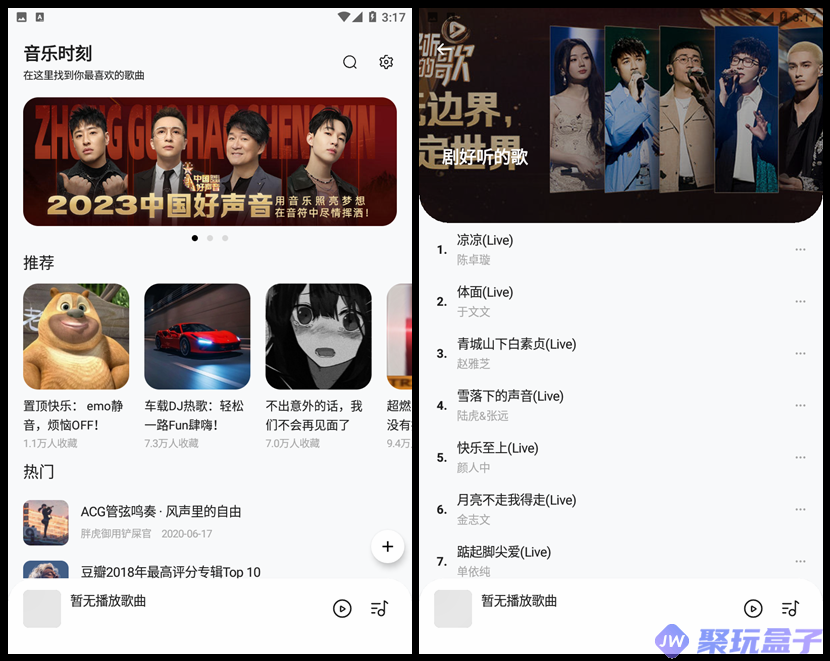The height and width of the screenshot is (661, 830).
Task: Open more options for 青城山下白素贞(Live)
Action: click(x=800, y=353)
